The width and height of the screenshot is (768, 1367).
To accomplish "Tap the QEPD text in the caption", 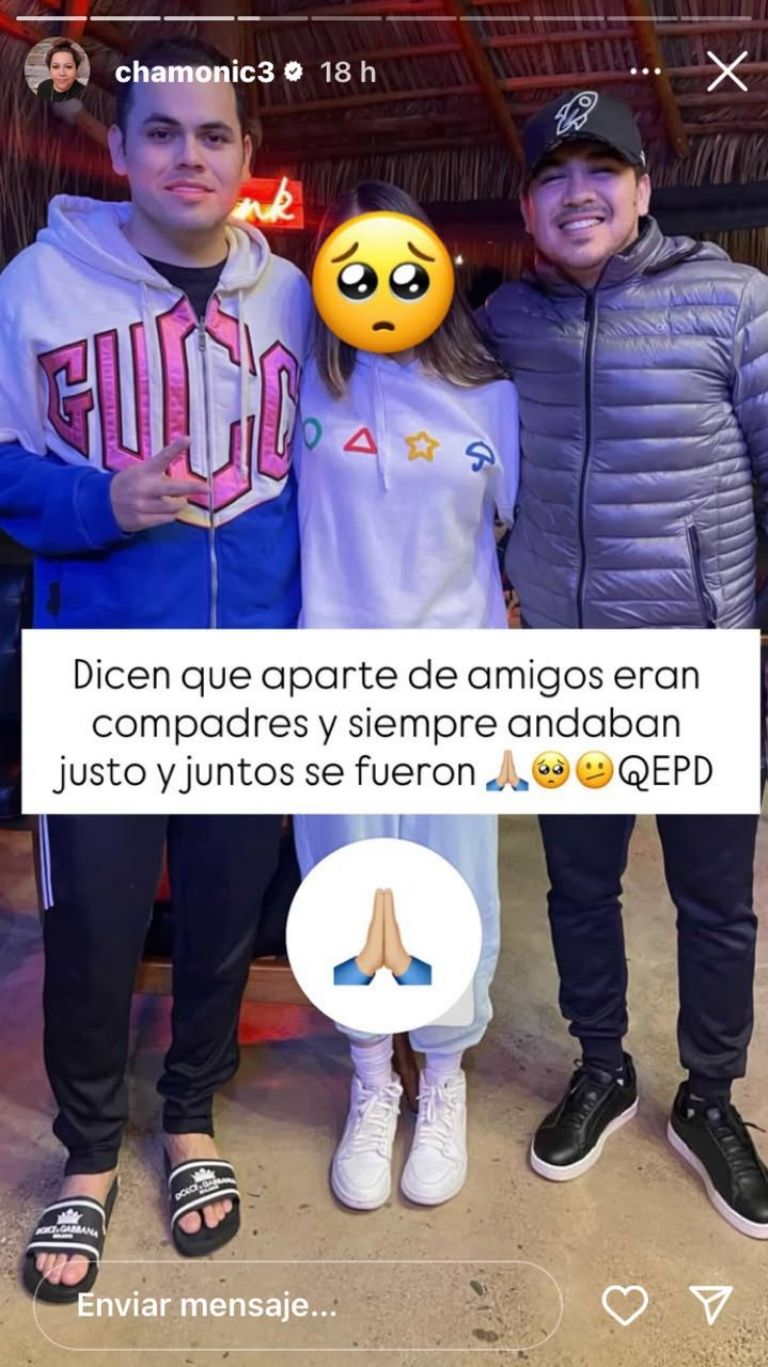I will click(x=667, y=770).
